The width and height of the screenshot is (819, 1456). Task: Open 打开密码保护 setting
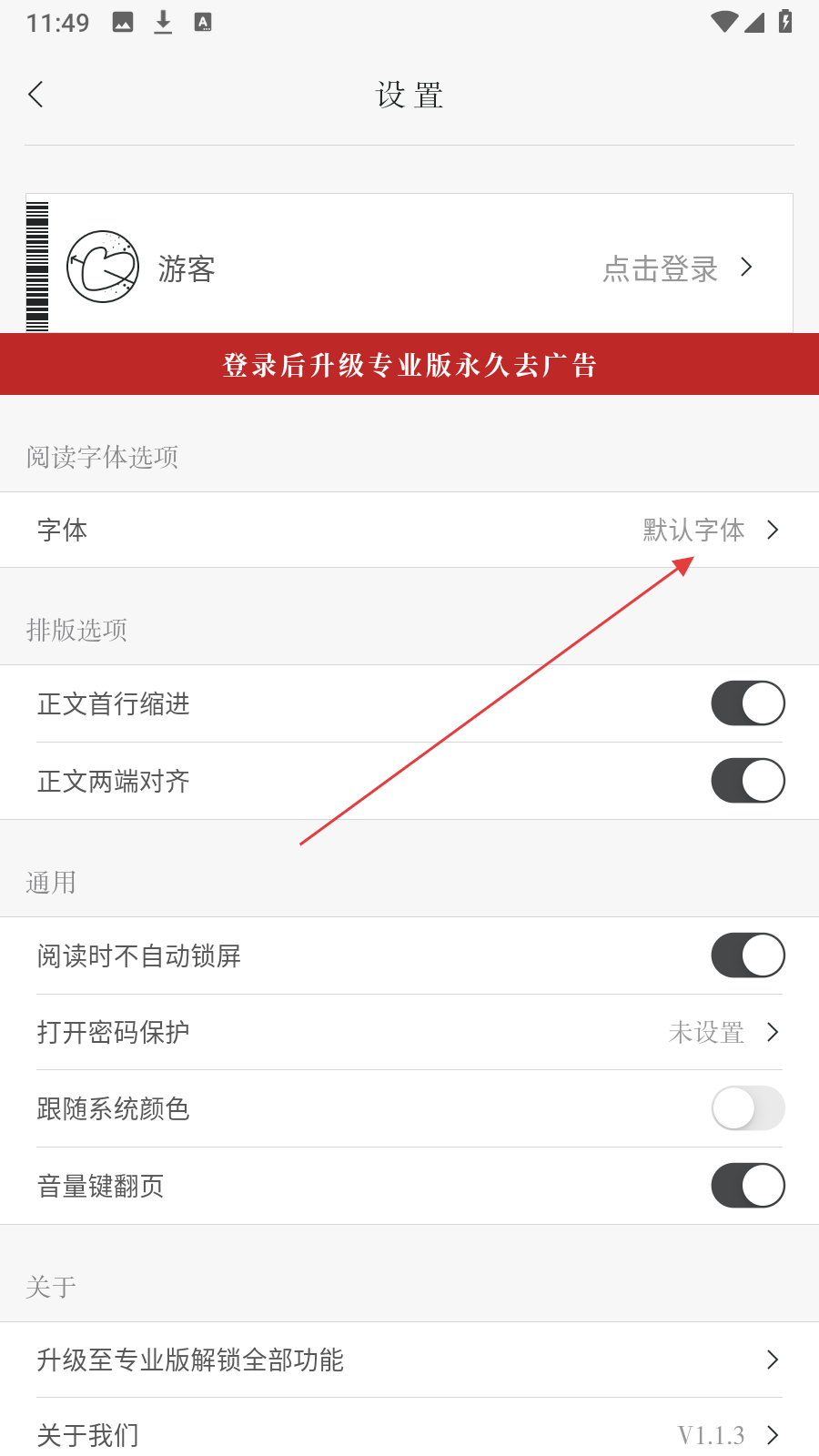[409, 1032]
